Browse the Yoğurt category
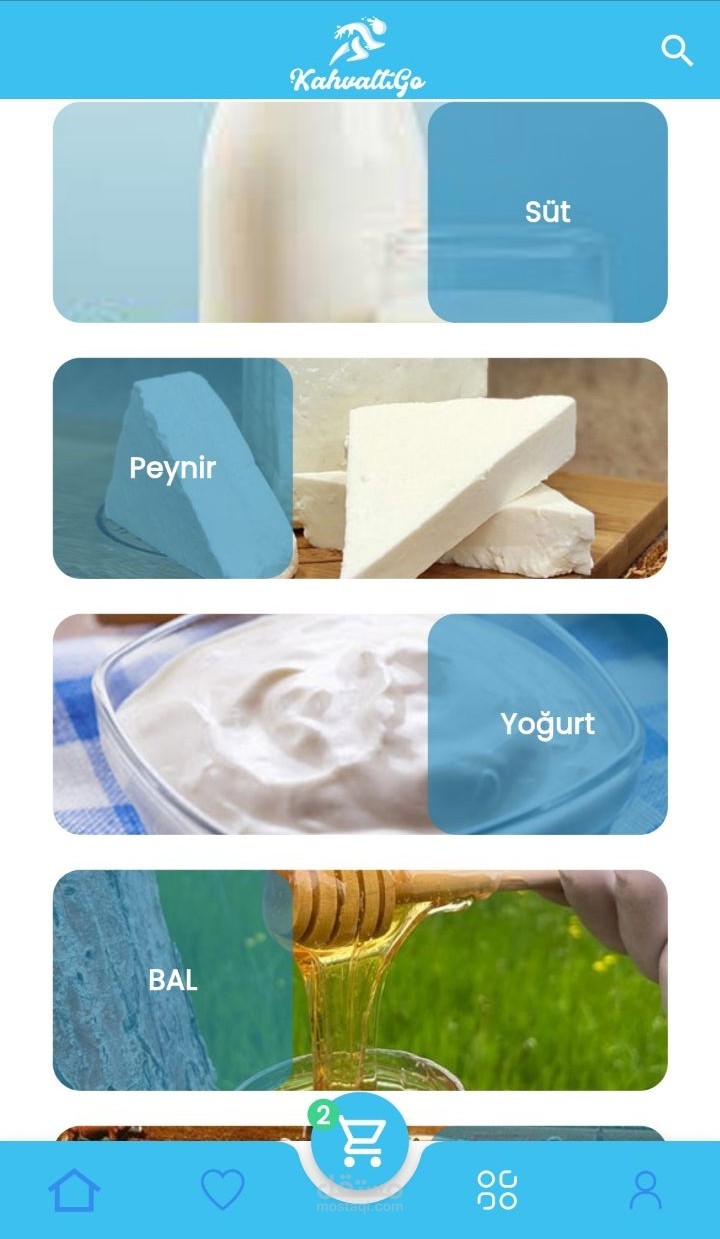This screenshot has width=720, height=1239. point(360,724)
